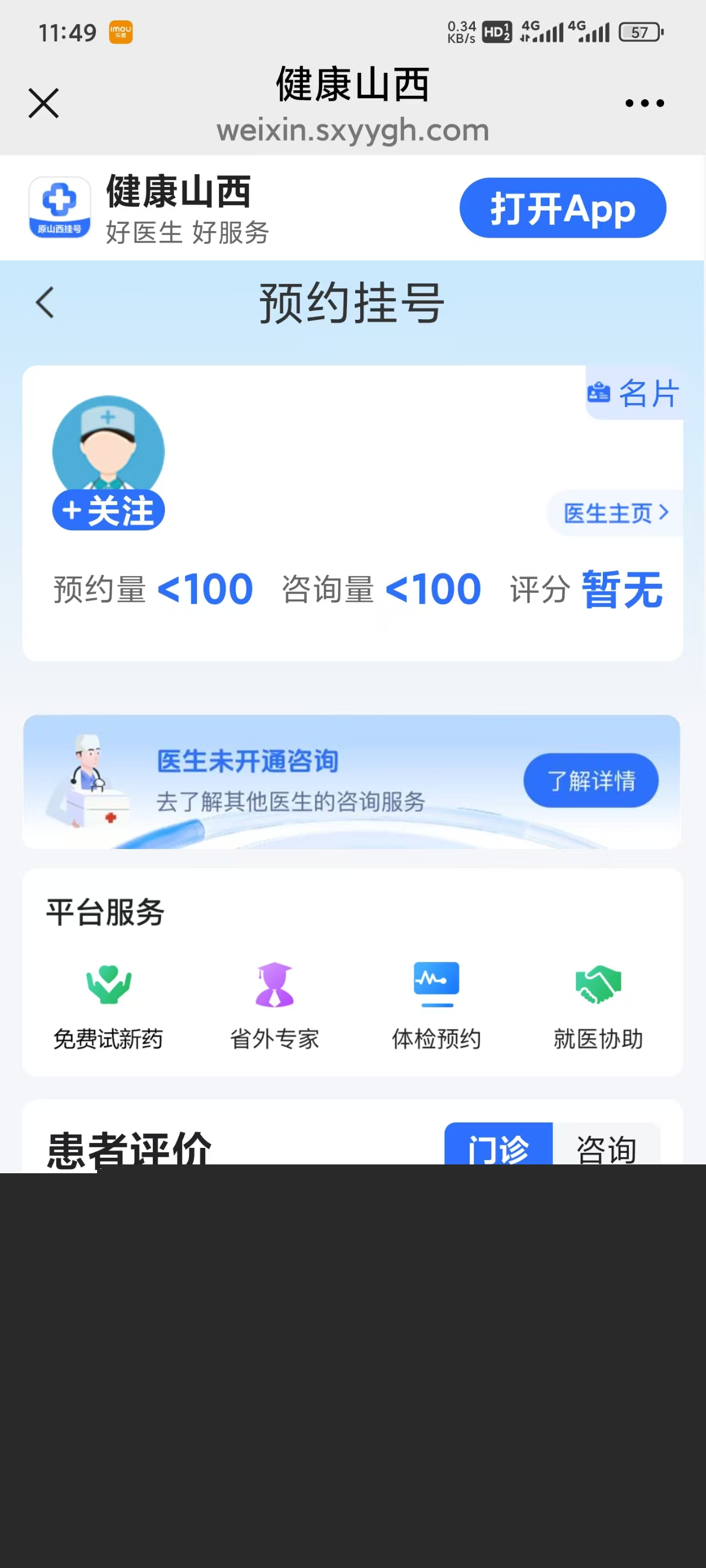The height and width of the screenshot is (1568, 706).
Task: Go back from 预约挂号 page
Action: click(x=45, y=303)
